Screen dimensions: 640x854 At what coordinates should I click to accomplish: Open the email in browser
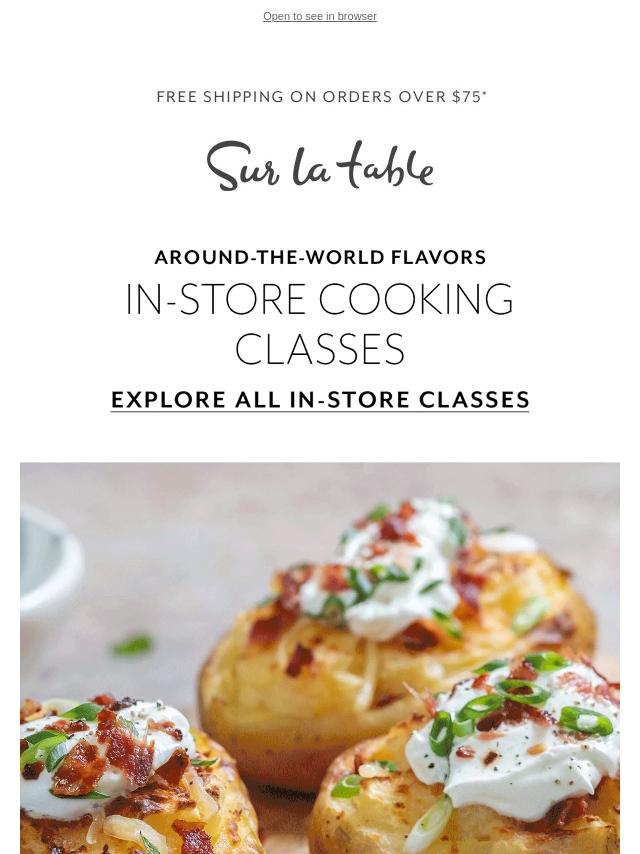(319, 16)
